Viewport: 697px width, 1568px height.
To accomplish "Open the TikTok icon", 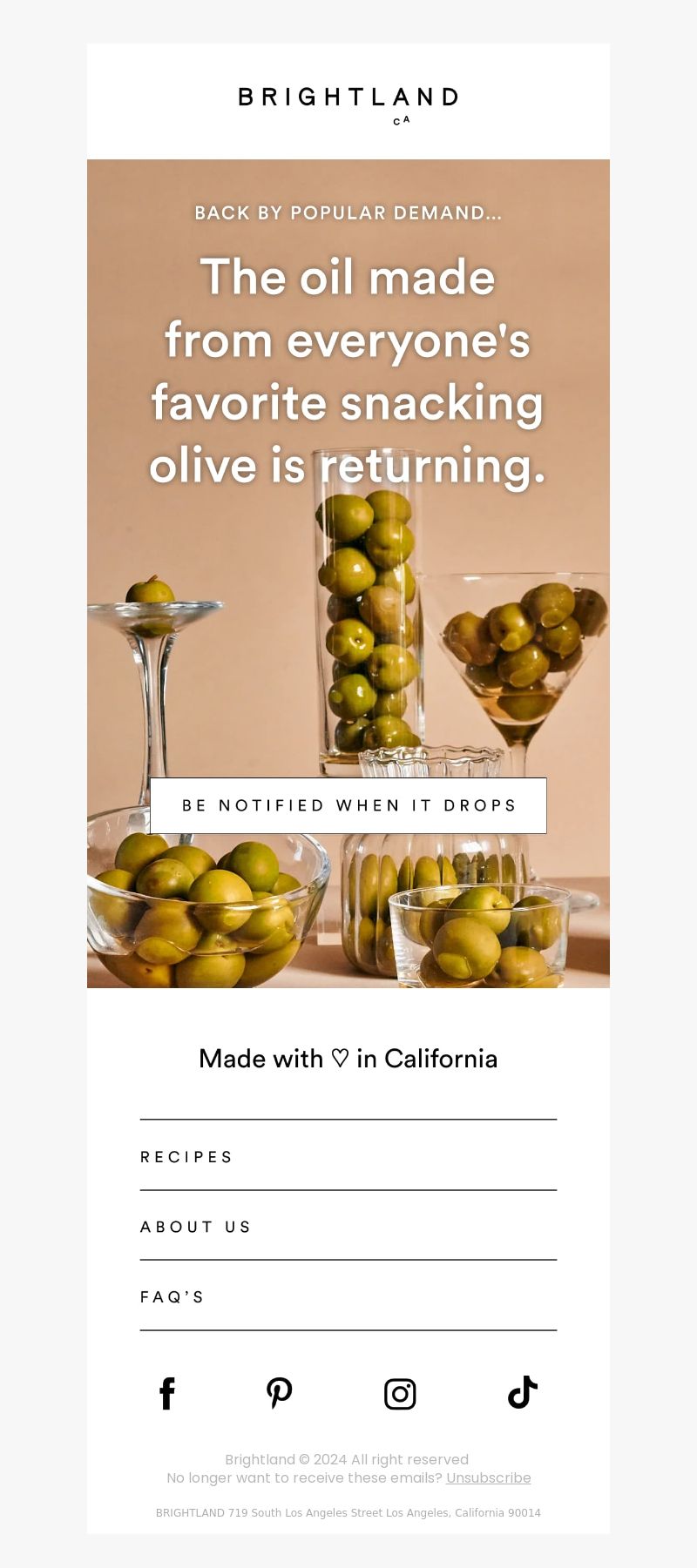I will coord(523,1392).
